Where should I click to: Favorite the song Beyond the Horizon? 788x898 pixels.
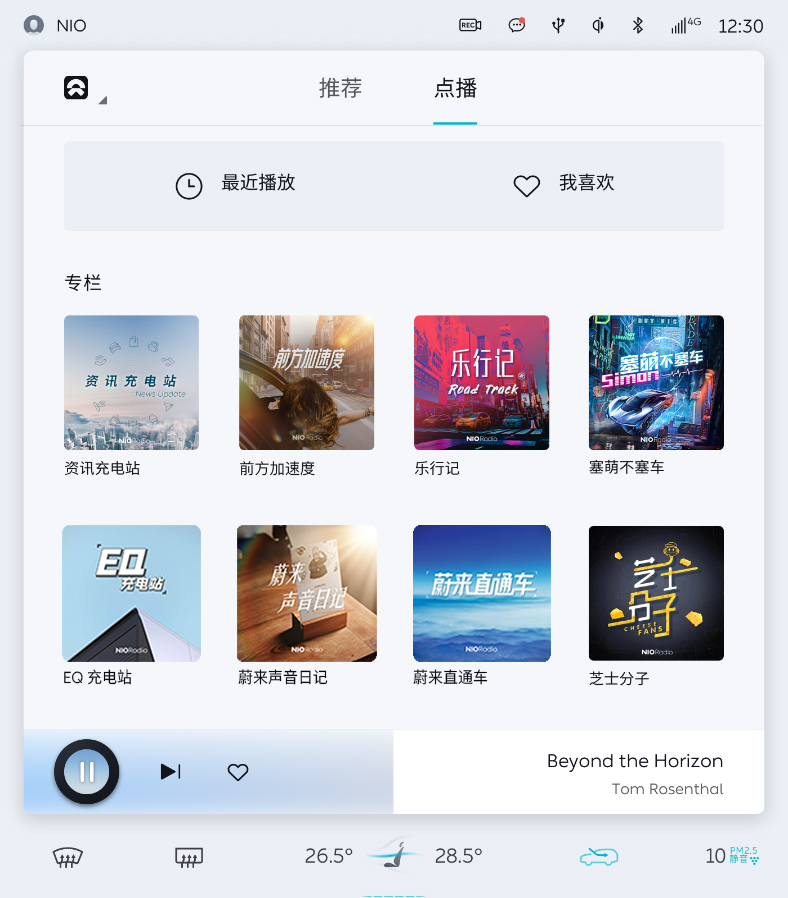point(237,771)
